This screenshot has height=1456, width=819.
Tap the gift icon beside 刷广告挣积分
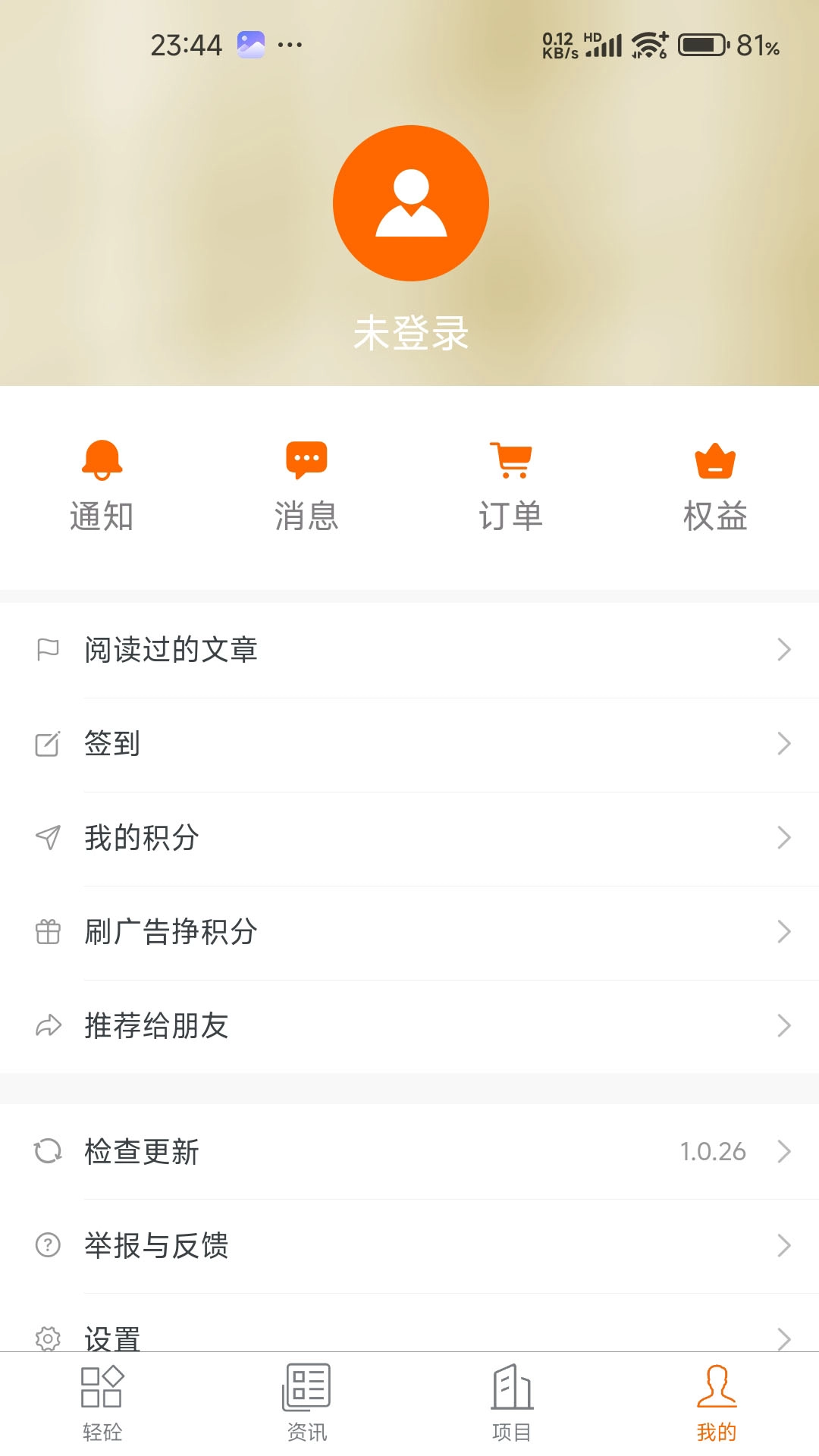pos(47,931)
